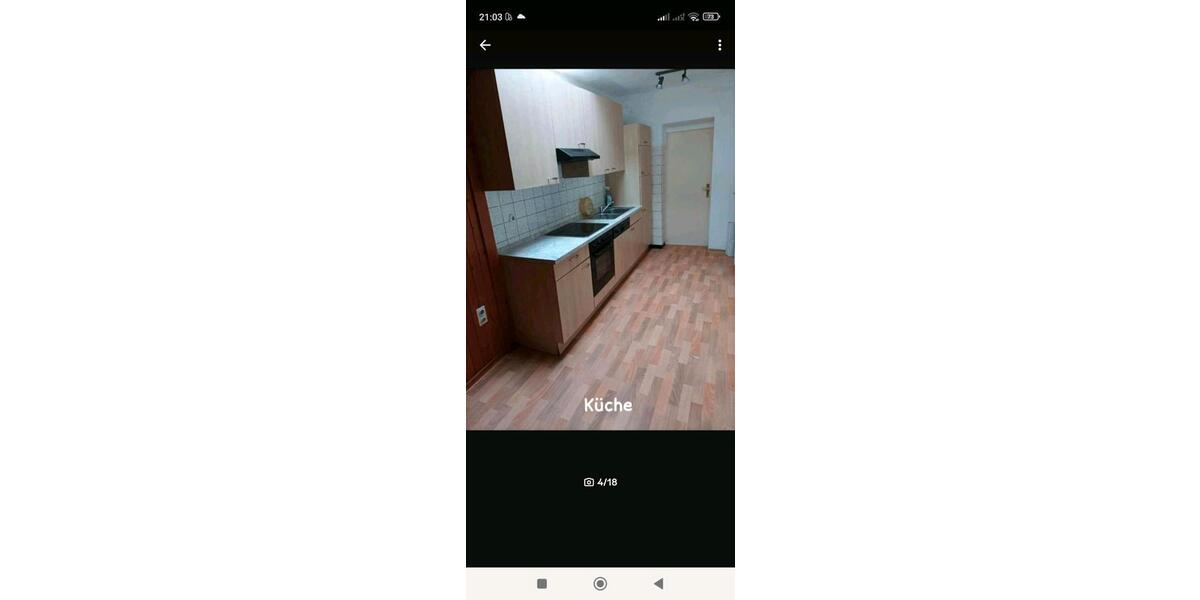Tap the system home button
The image size is (1200, 600).
[x=600, y=584]
